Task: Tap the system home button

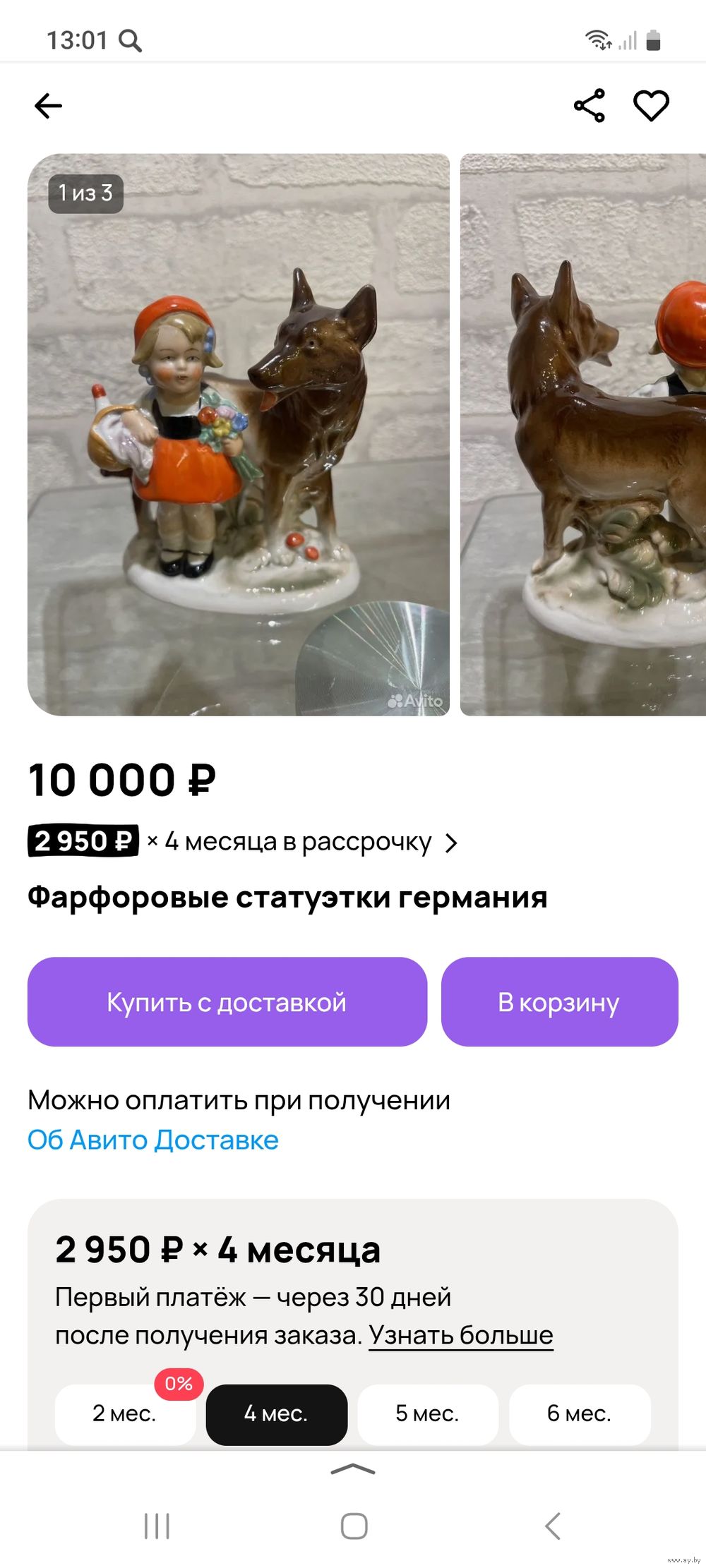Action: (354, 1526)
